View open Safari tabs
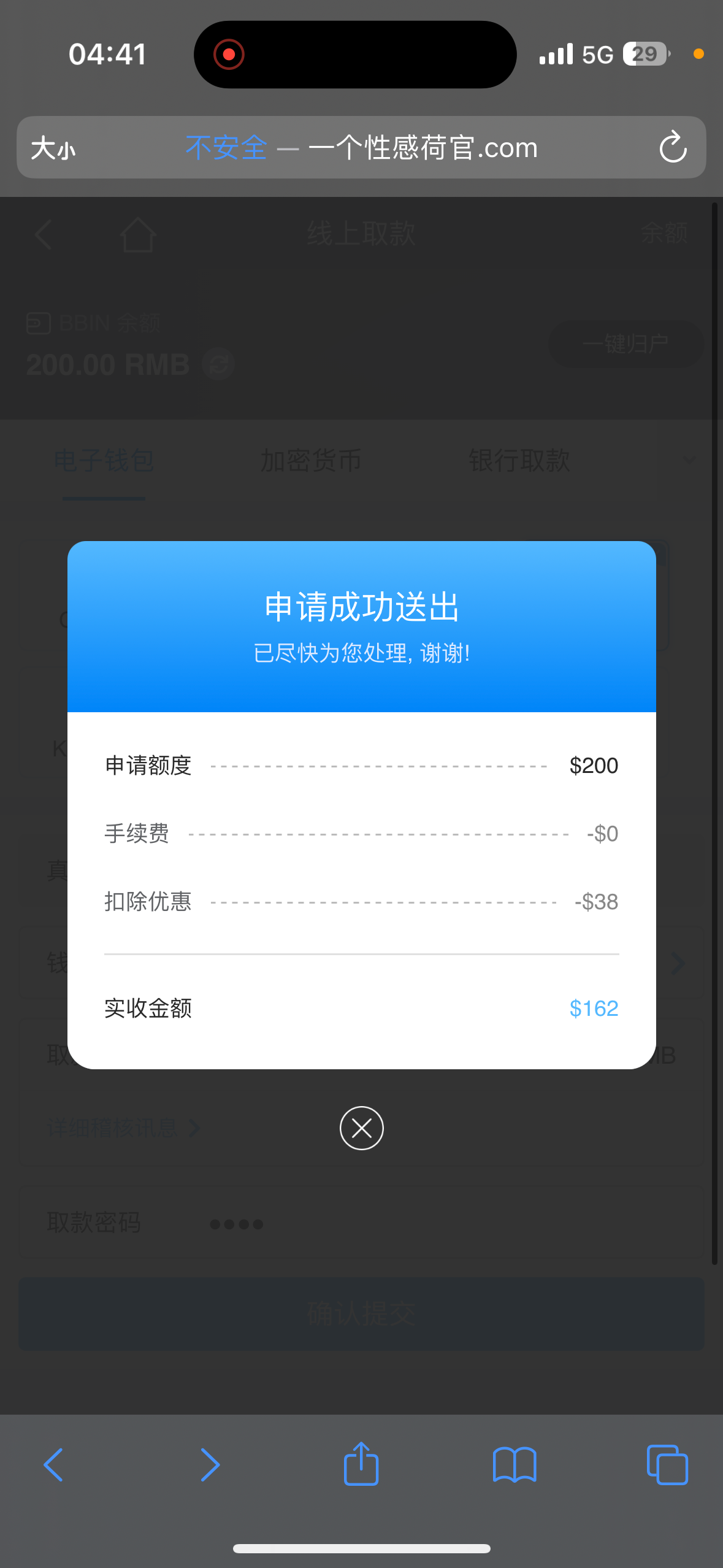Image resolution: width=723 pixels, height=1568 pixels. click(667, 1464)
